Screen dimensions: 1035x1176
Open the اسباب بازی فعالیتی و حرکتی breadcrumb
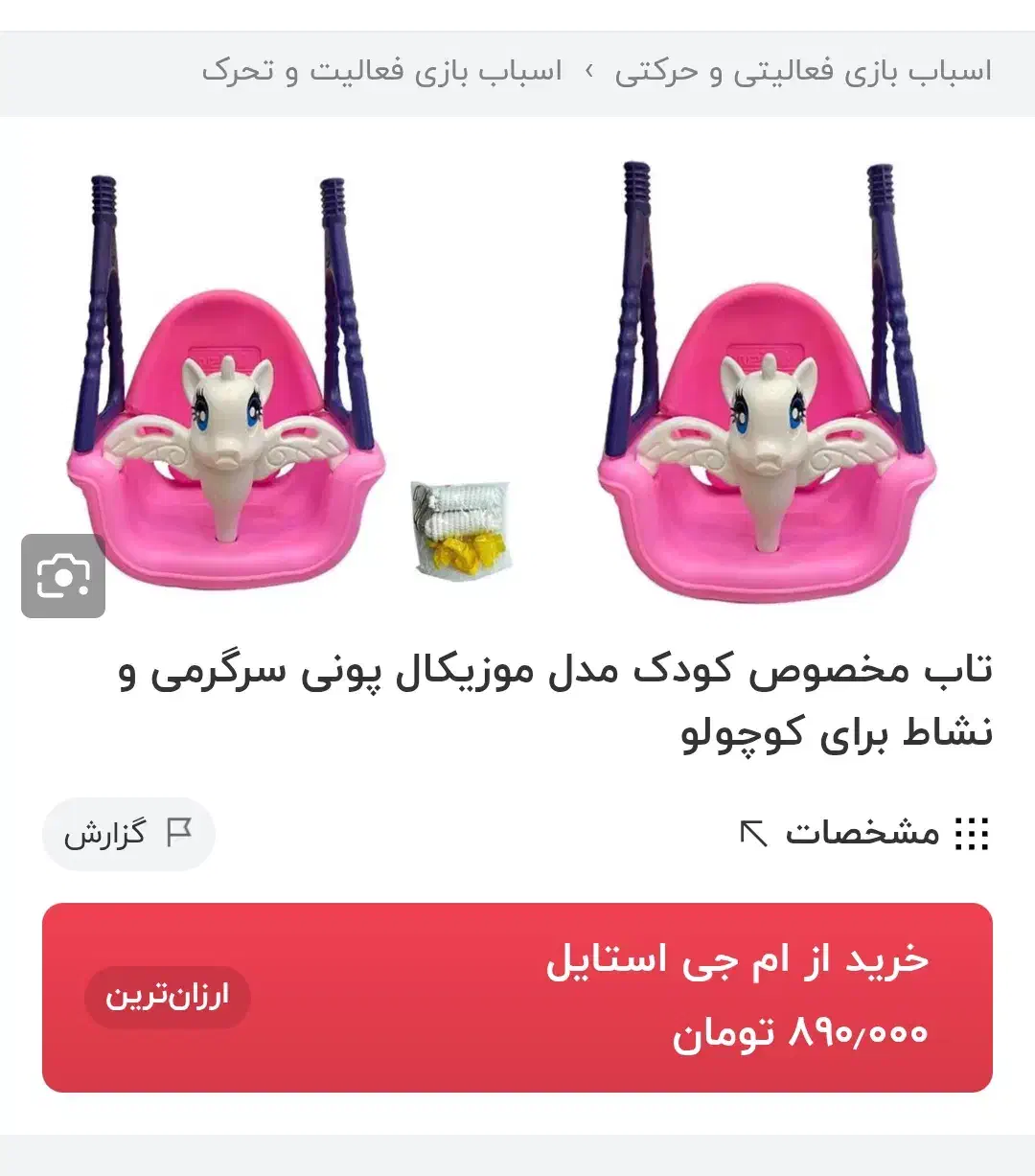click(803, 72)
